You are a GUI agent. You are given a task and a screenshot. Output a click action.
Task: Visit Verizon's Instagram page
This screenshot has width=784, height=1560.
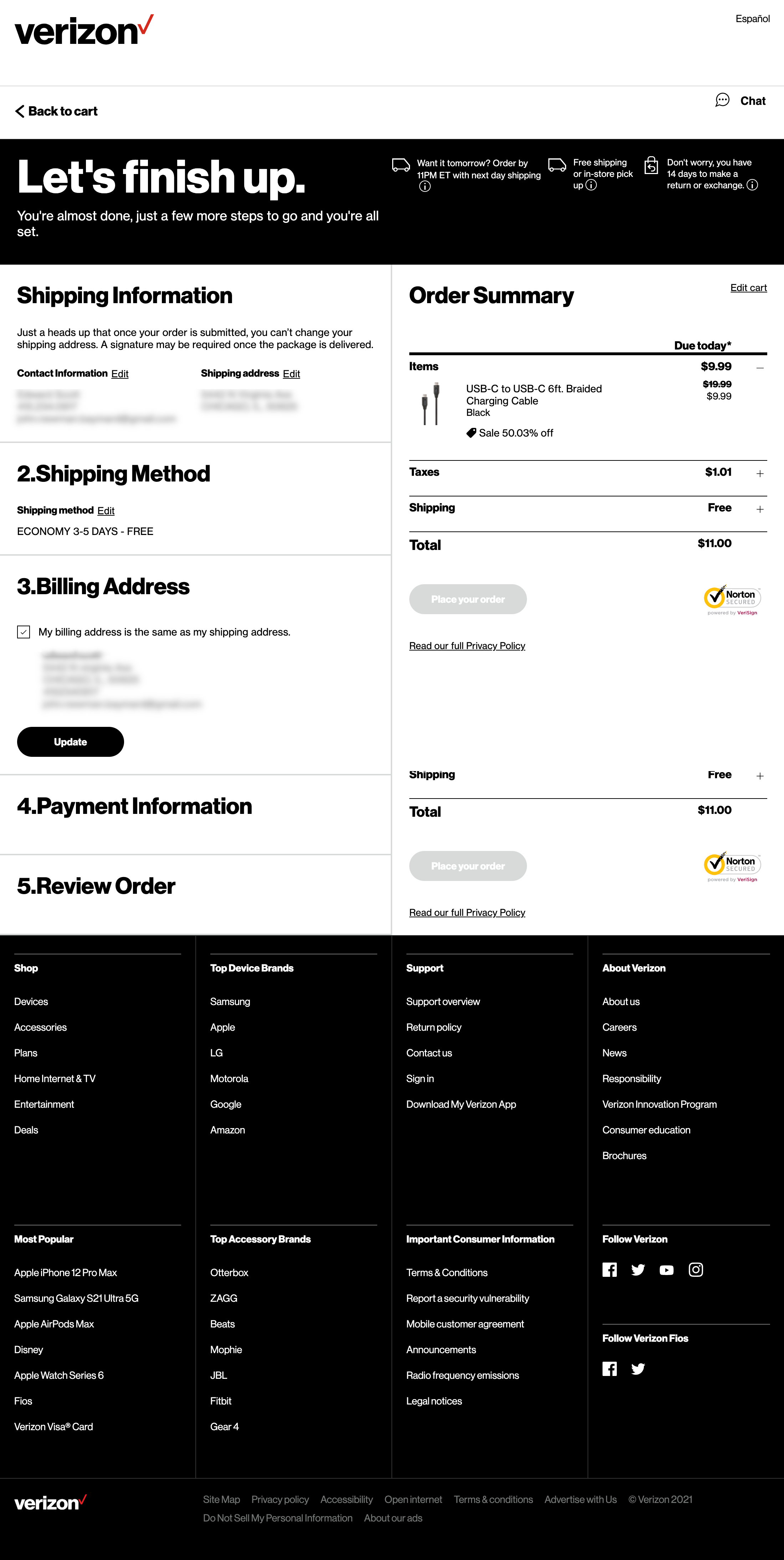coord(696,1270)
